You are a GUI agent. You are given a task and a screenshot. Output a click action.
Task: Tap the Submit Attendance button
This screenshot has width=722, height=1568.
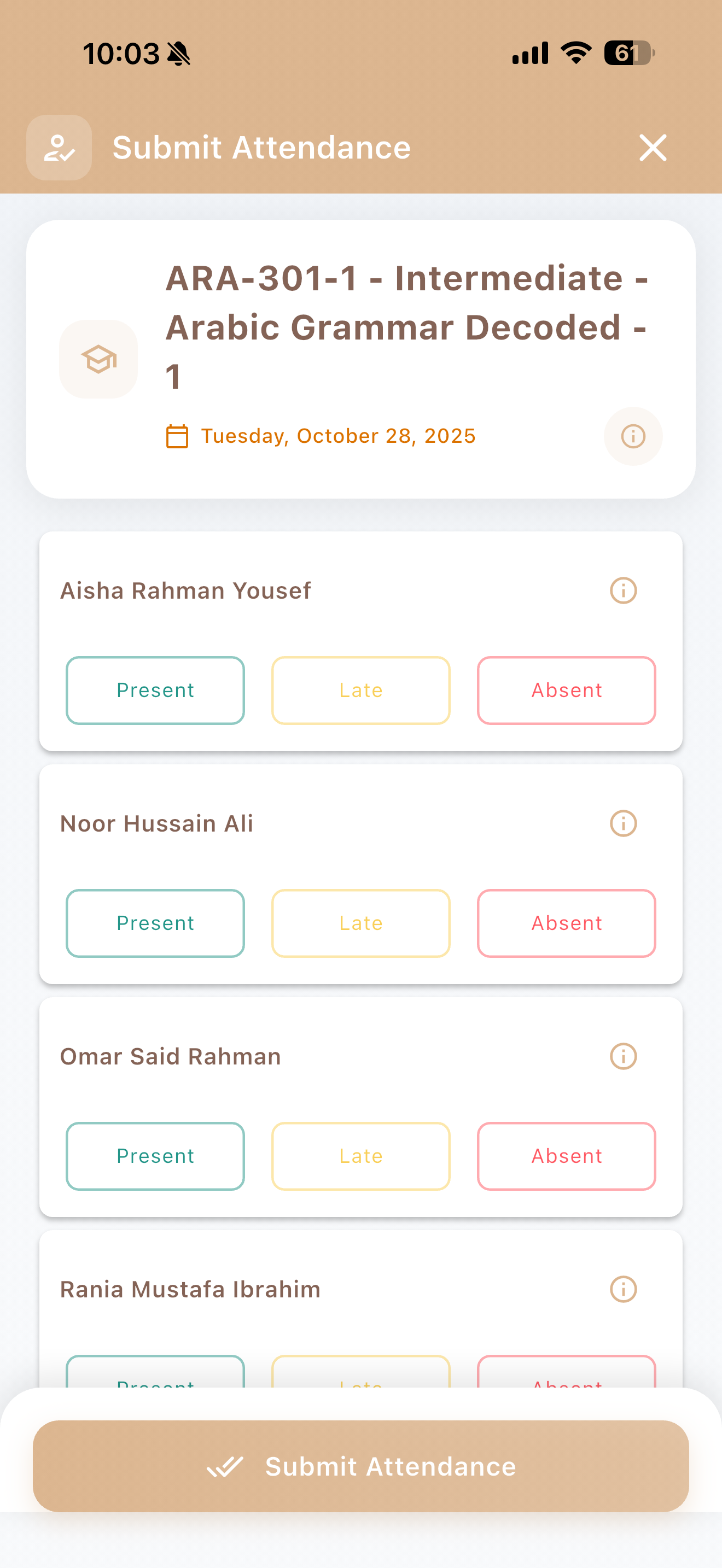click(360, 1466)
